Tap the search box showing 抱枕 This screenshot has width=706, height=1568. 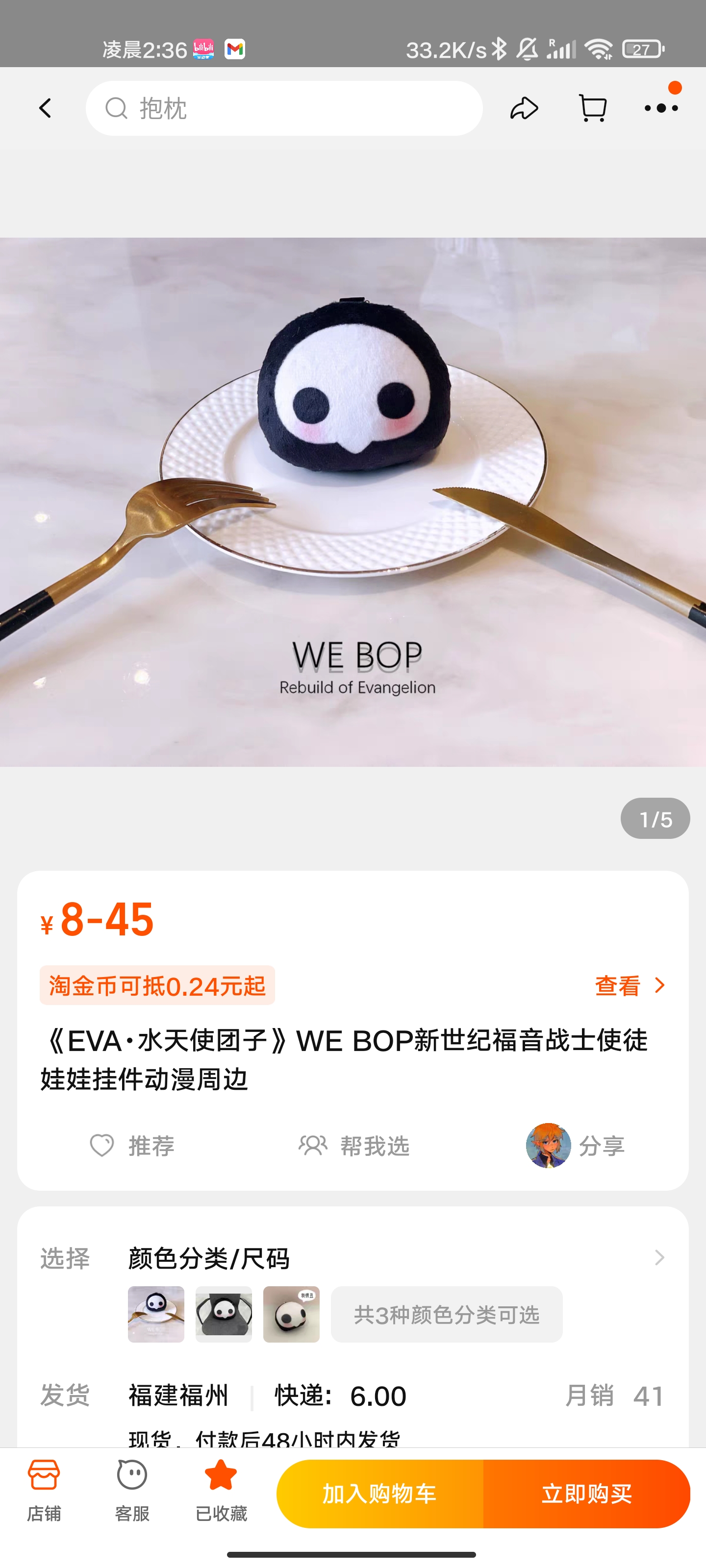(284, 108)
